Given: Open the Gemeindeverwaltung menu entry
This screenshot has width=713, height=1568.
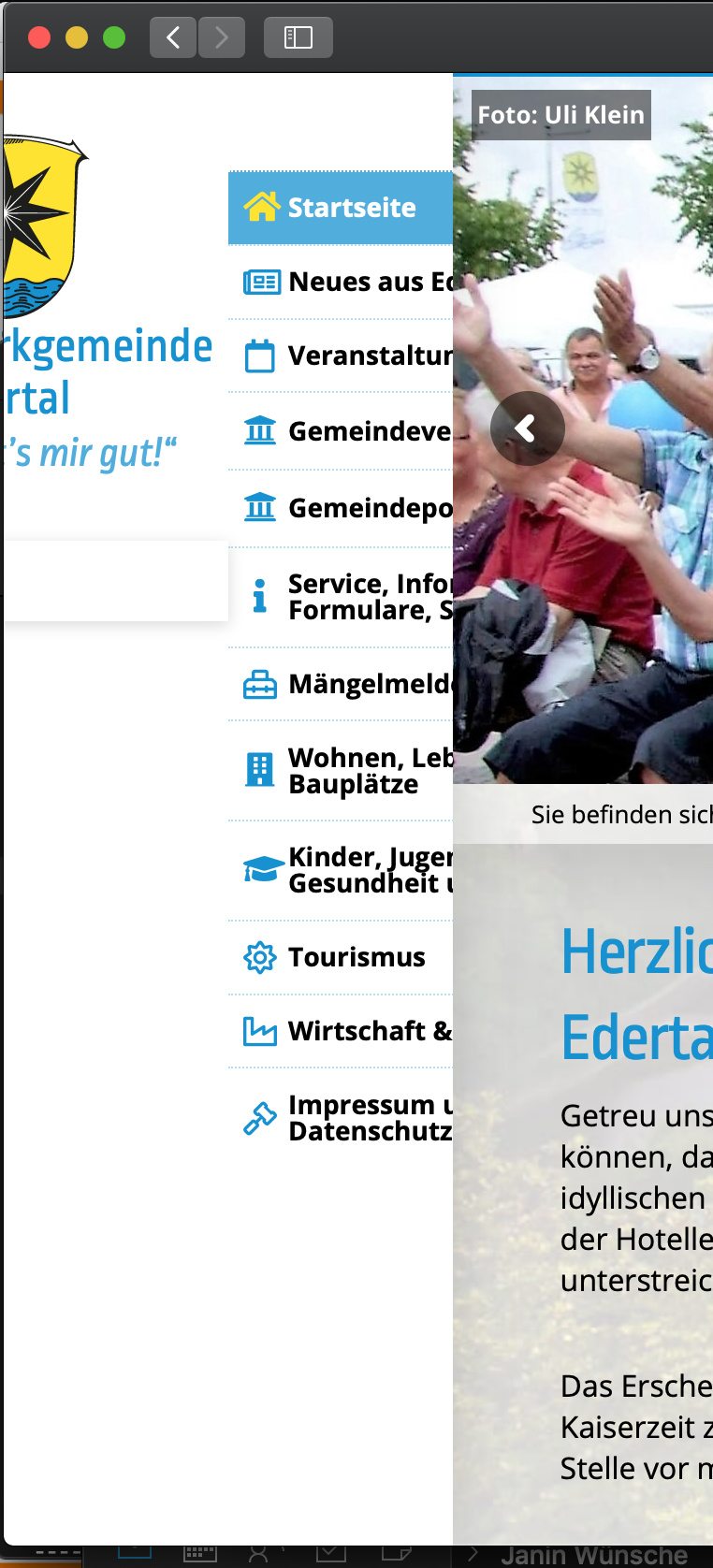Looking at the screenshot, I should [x=341, y=431].
